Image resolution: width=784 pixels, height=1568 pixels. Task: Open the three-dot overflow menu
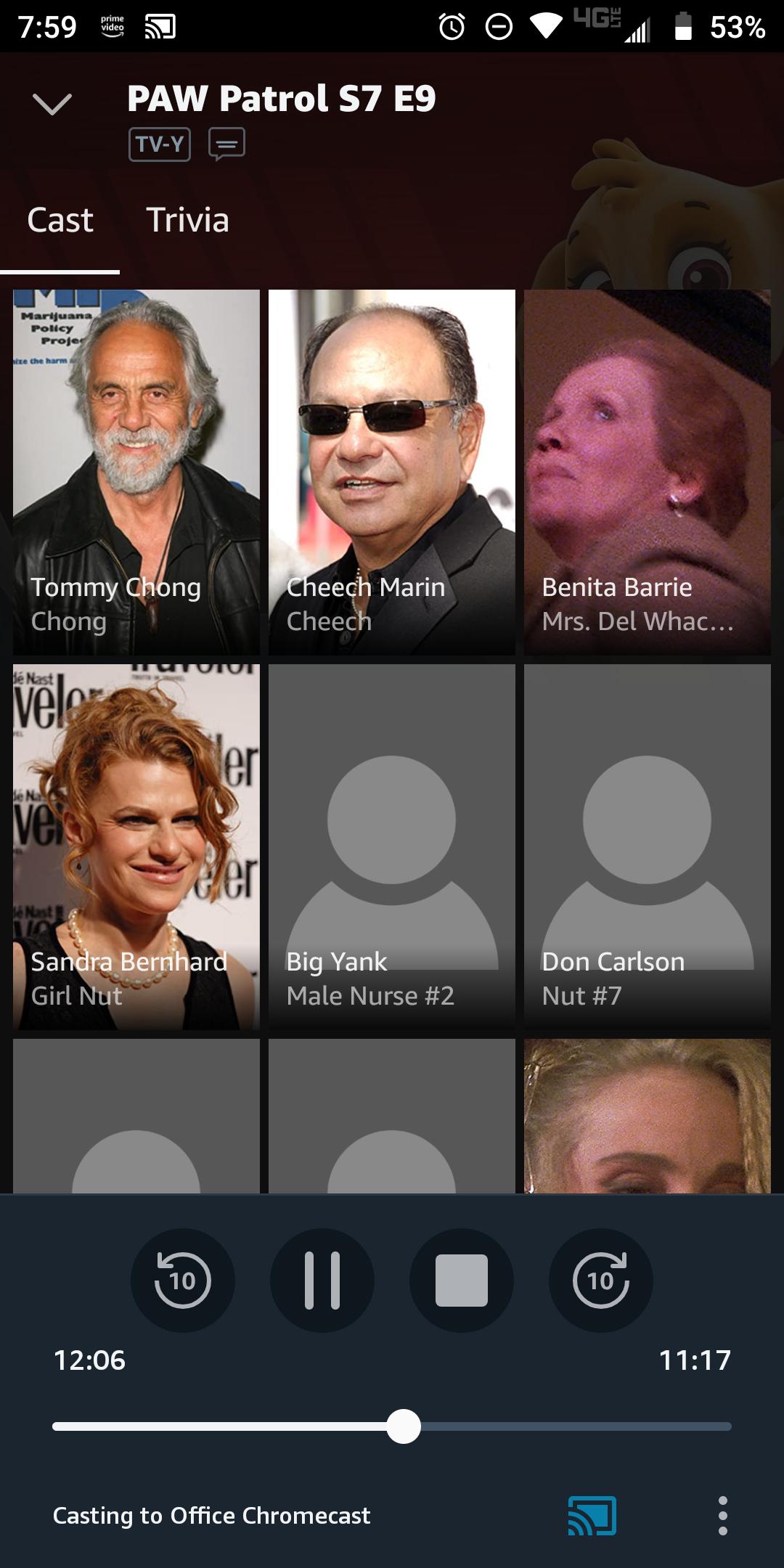click(x=722, y=1516)
